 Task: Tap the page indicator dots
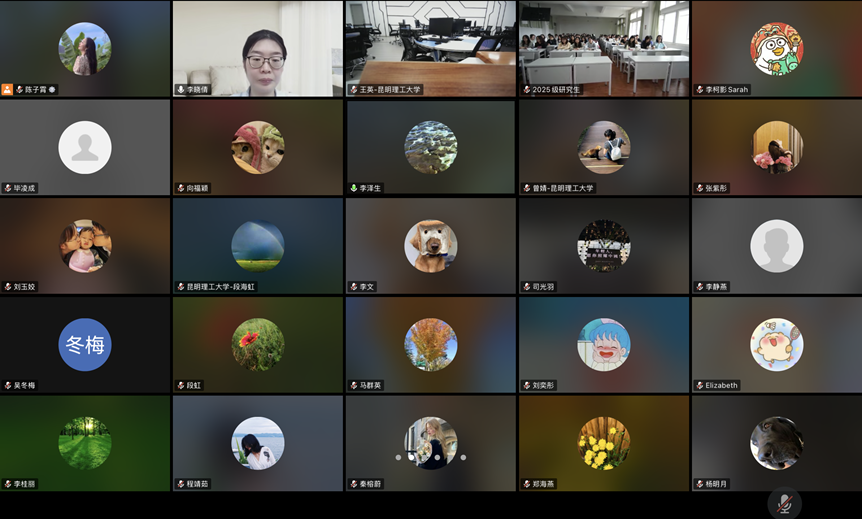[x=431, y=458]
